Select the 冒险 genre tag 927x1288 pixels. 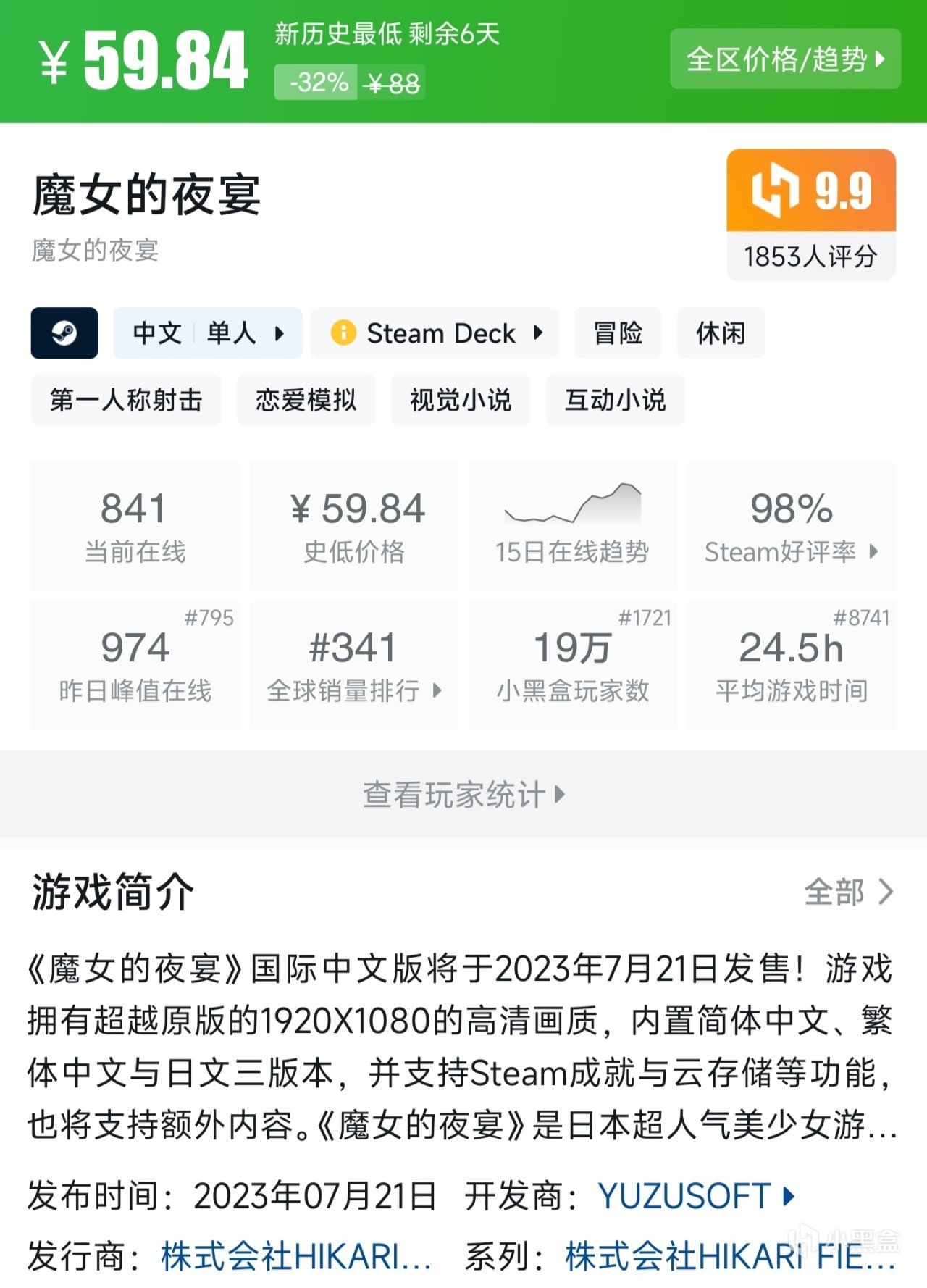coord(618,333)
